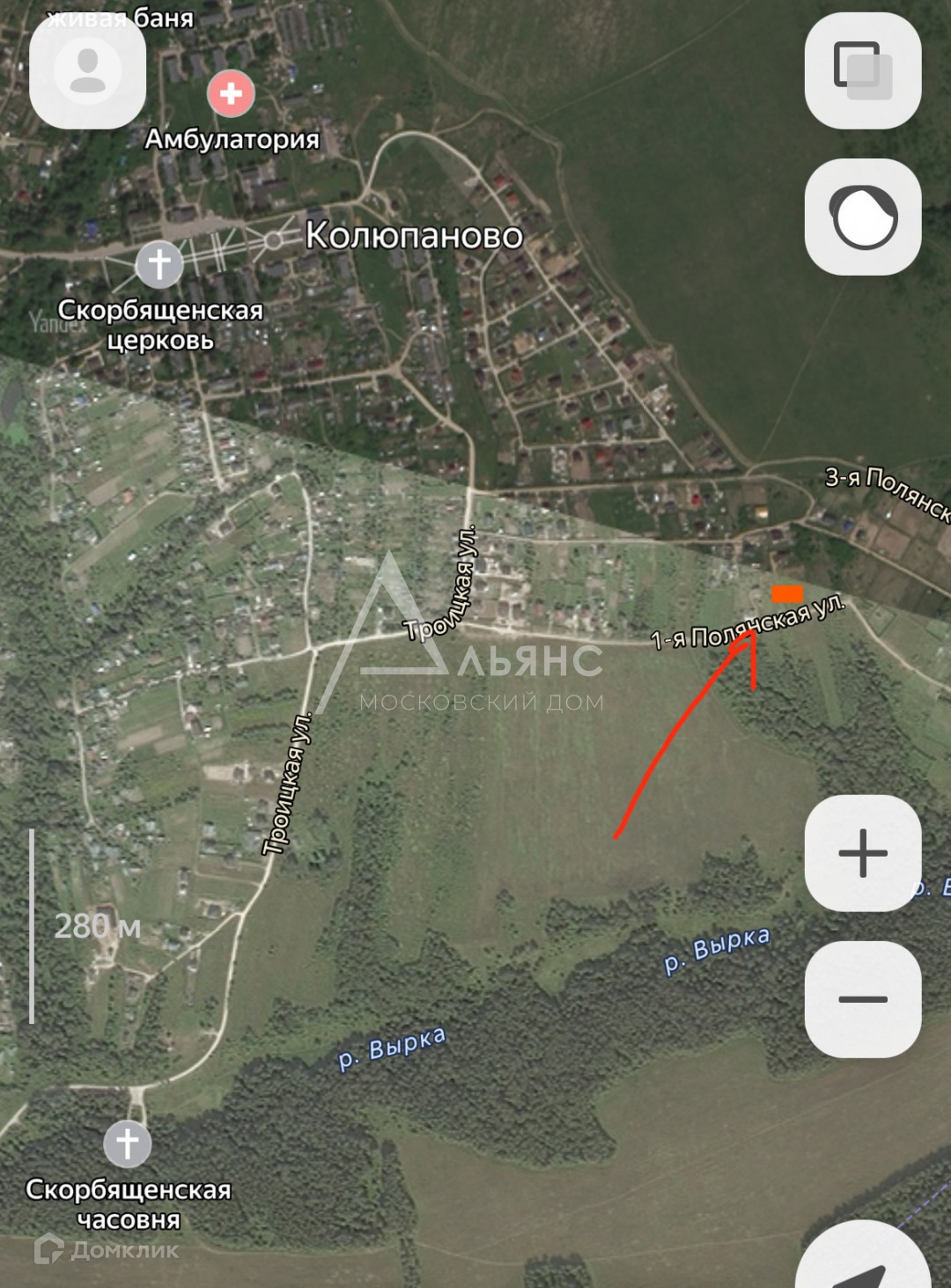Open the map layers selector

[x=863, y=70]
